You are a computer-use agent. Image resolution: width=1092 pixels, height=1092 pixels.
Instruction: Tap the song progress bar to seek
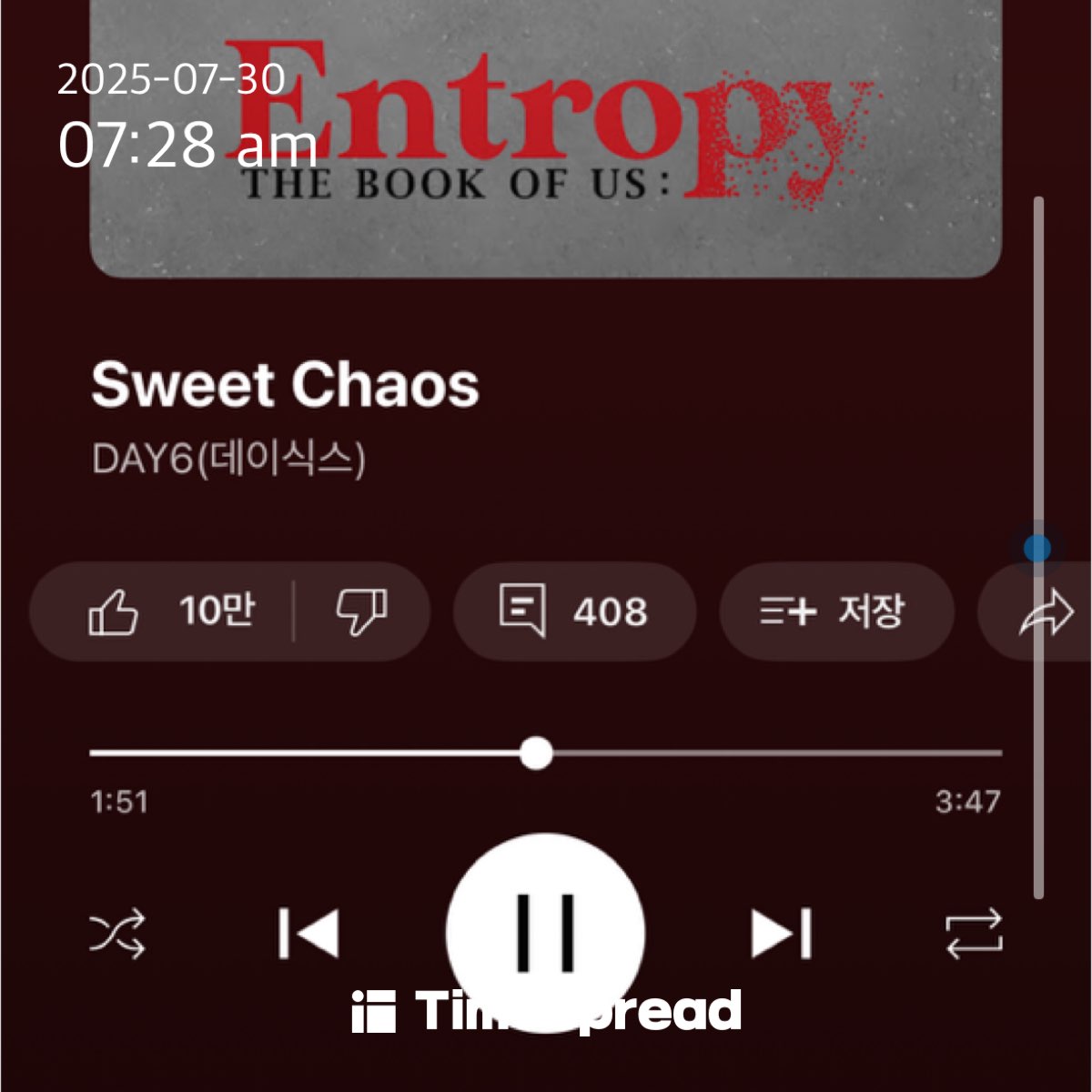click(728, 753)
